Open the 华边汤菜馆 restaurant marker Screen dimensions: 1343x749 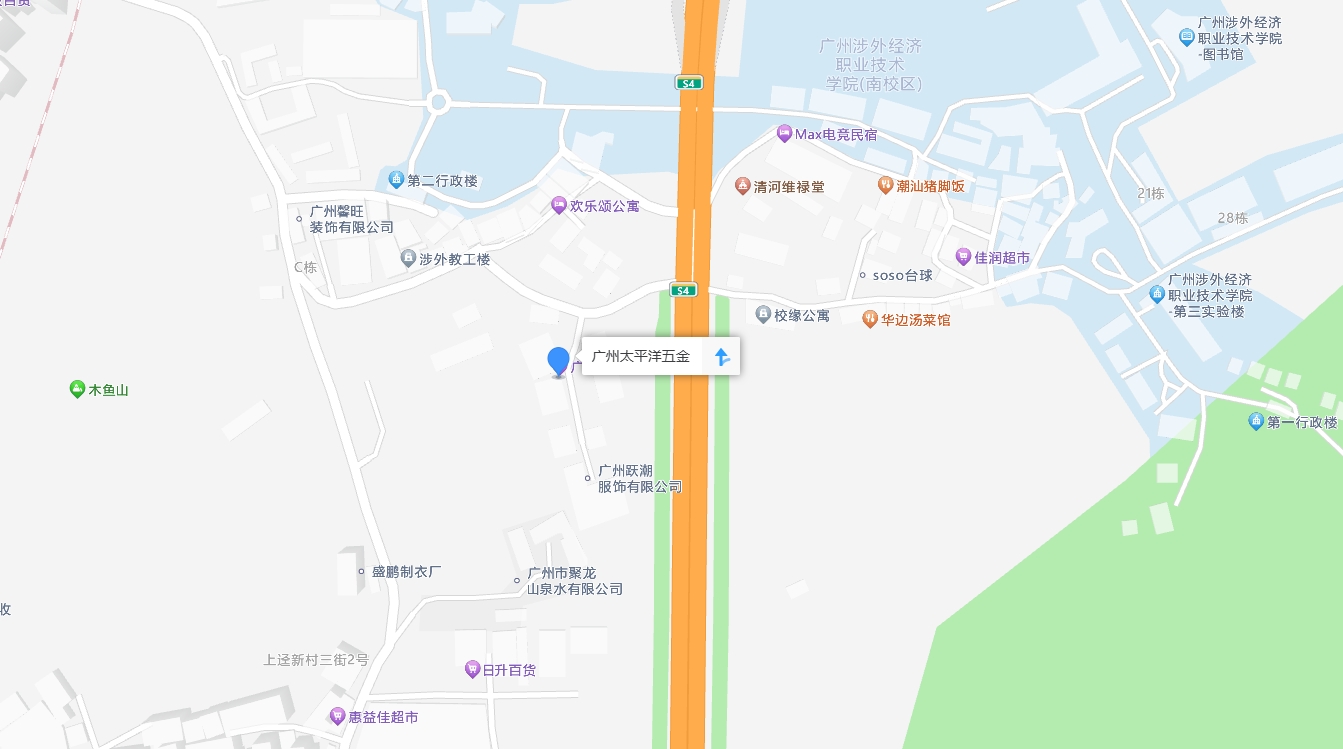point(870,320)
